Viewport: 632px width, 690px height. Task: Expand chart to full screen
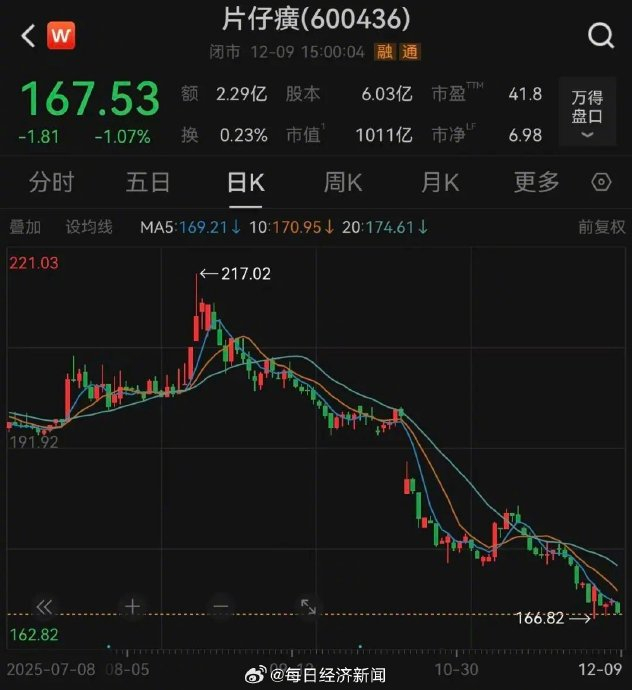click(x=308, y=606)
